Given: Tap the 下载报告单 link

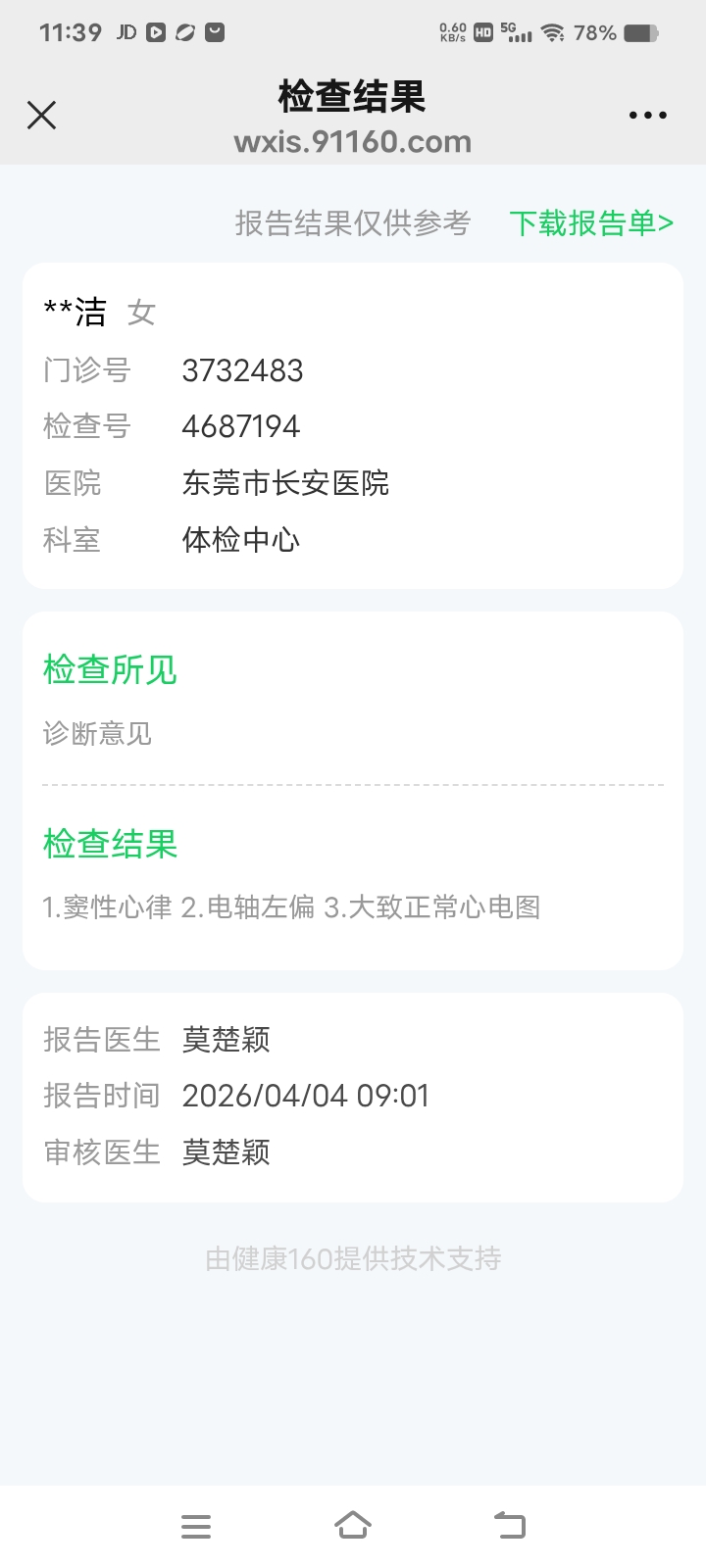Looking at the screenshot, I should pos(591,223).
